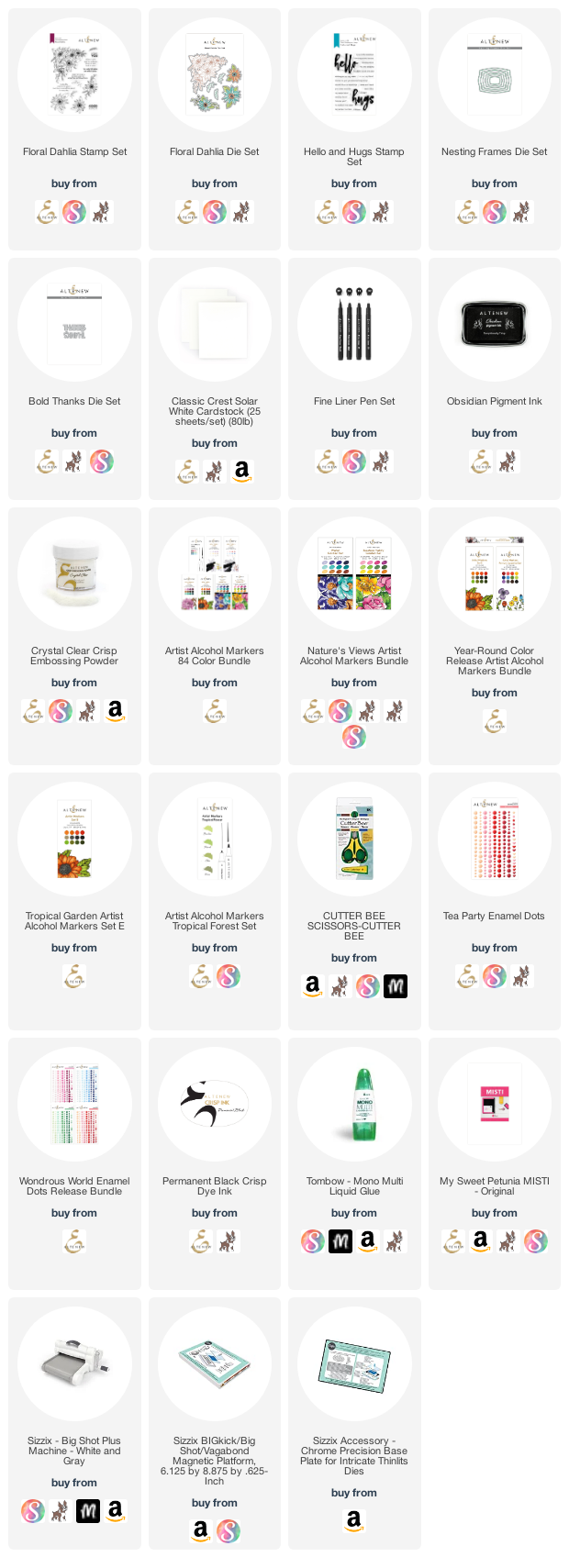Buy Tombow Mono Multi Liquid Glue on Amazon
This screenshot has width=569, height=1568.
368,1241
